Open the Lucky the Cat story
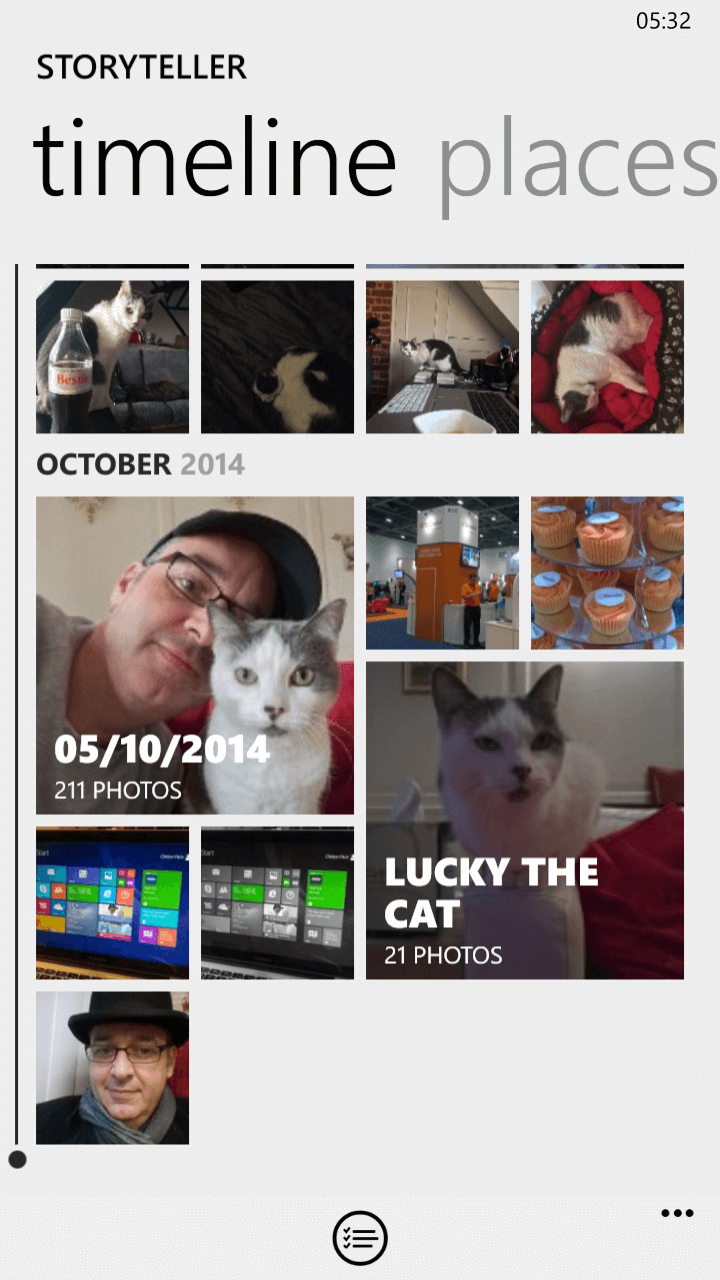 point(525,820)
